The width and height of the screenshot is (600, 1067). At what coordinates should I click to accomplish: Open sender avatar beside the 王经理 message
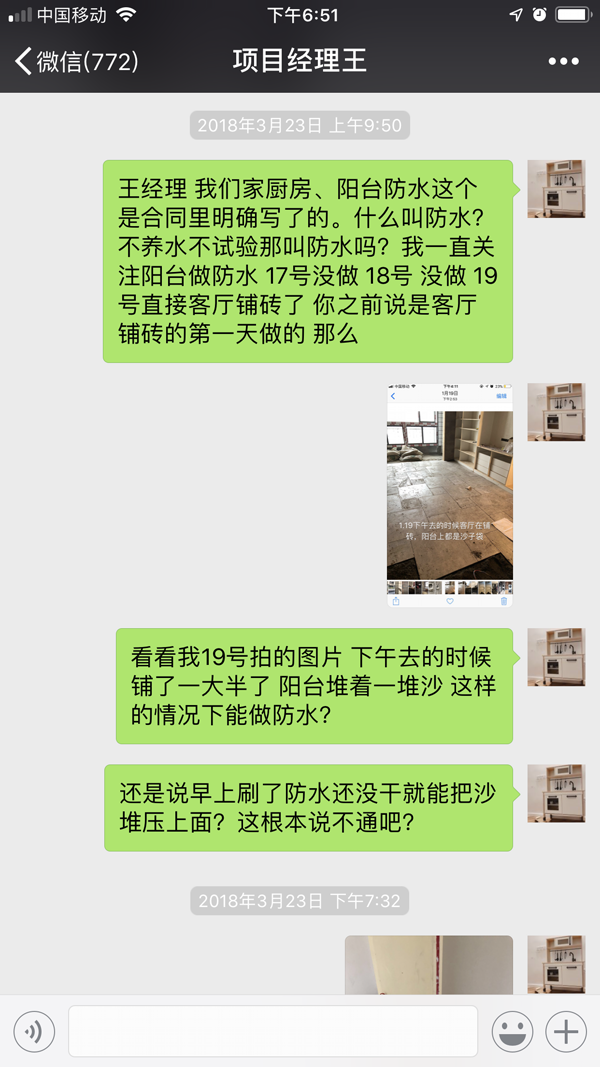tap(556, 189)
